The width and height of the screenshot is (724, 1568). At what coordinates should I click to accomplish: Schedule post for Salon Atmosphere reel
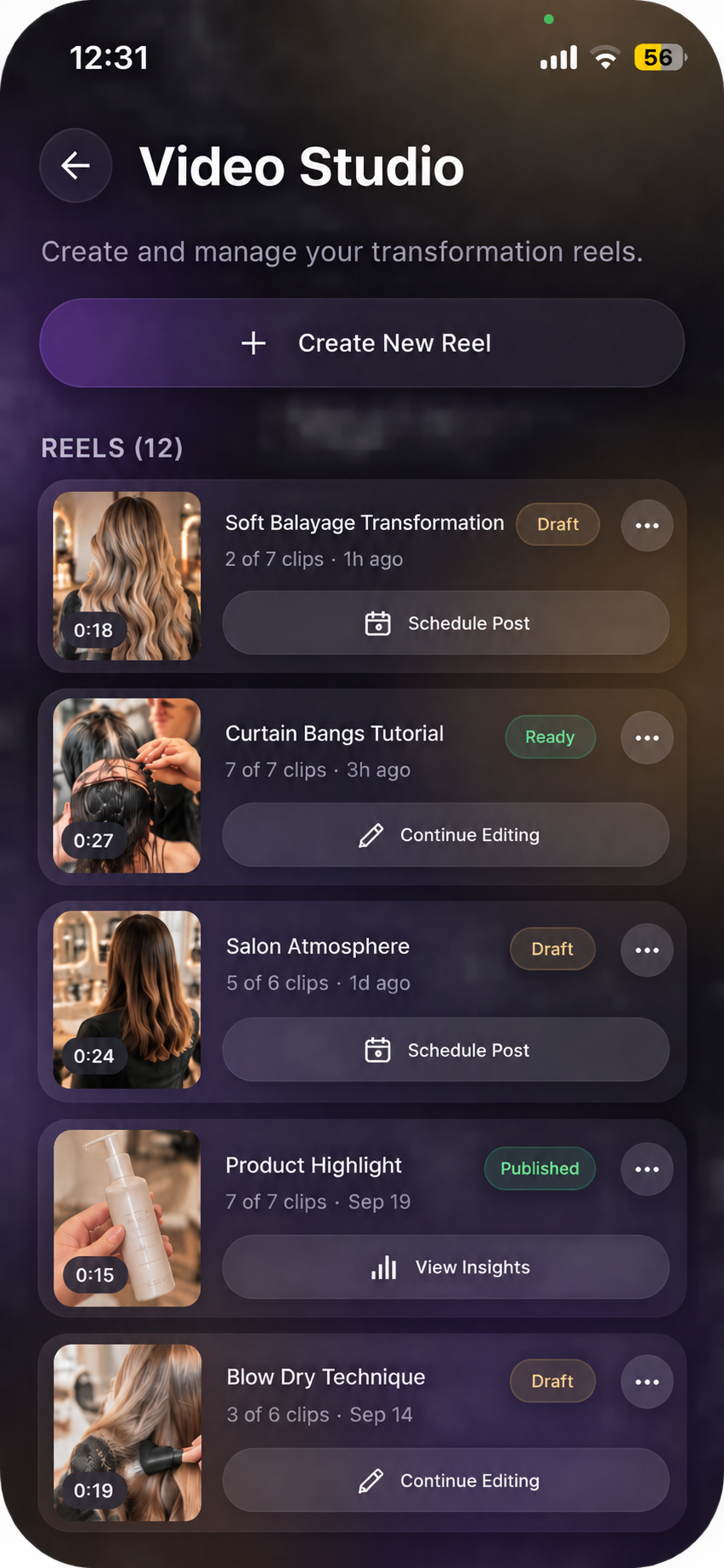coord(445,1050)
